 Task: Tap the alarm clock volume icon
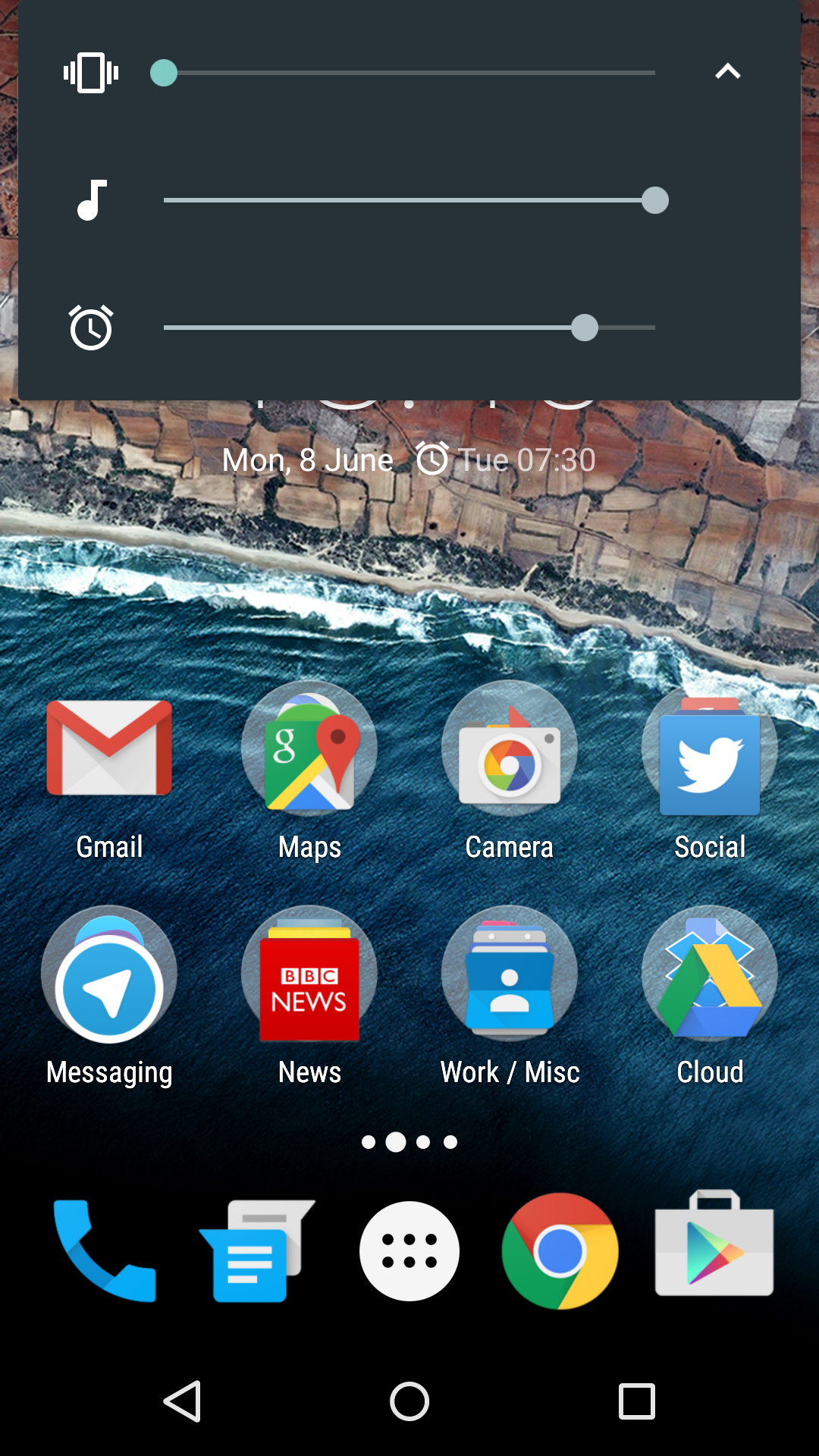pos(91,328)
